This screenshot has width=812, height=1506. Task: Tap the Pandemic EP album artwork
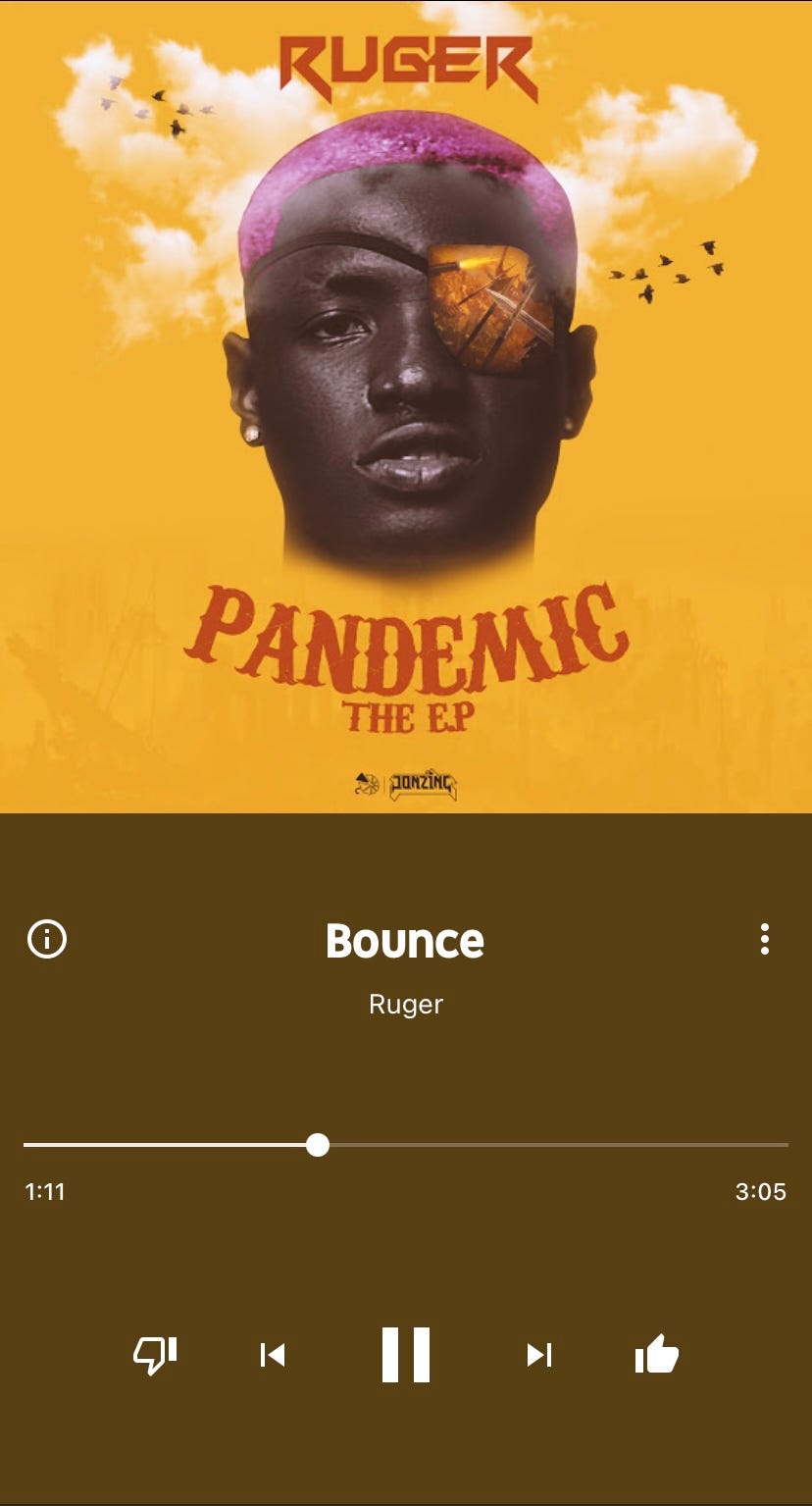click(406, 407)
